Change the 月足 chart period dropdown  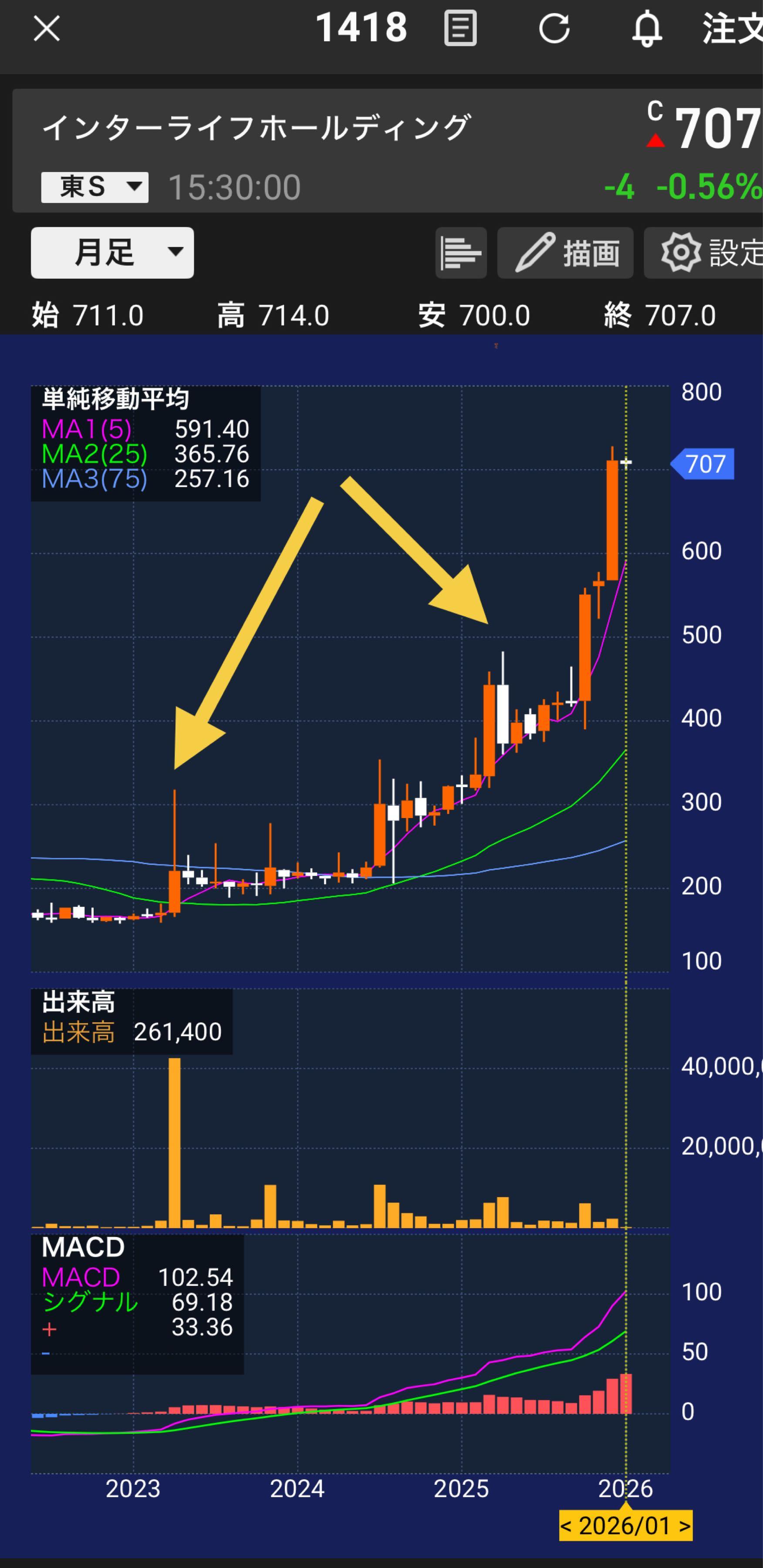[112, 253]
